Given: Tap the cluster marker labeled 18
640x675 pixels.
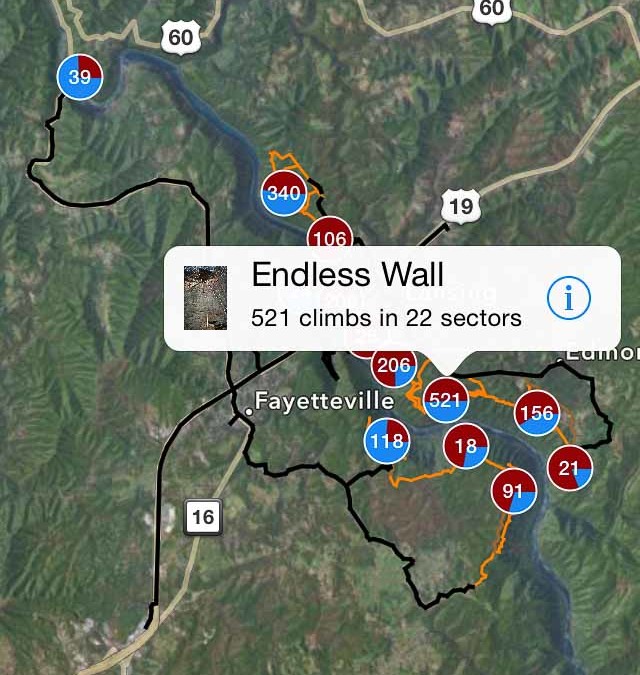Looking at the screenshot, I should click(x=466, y=446).
